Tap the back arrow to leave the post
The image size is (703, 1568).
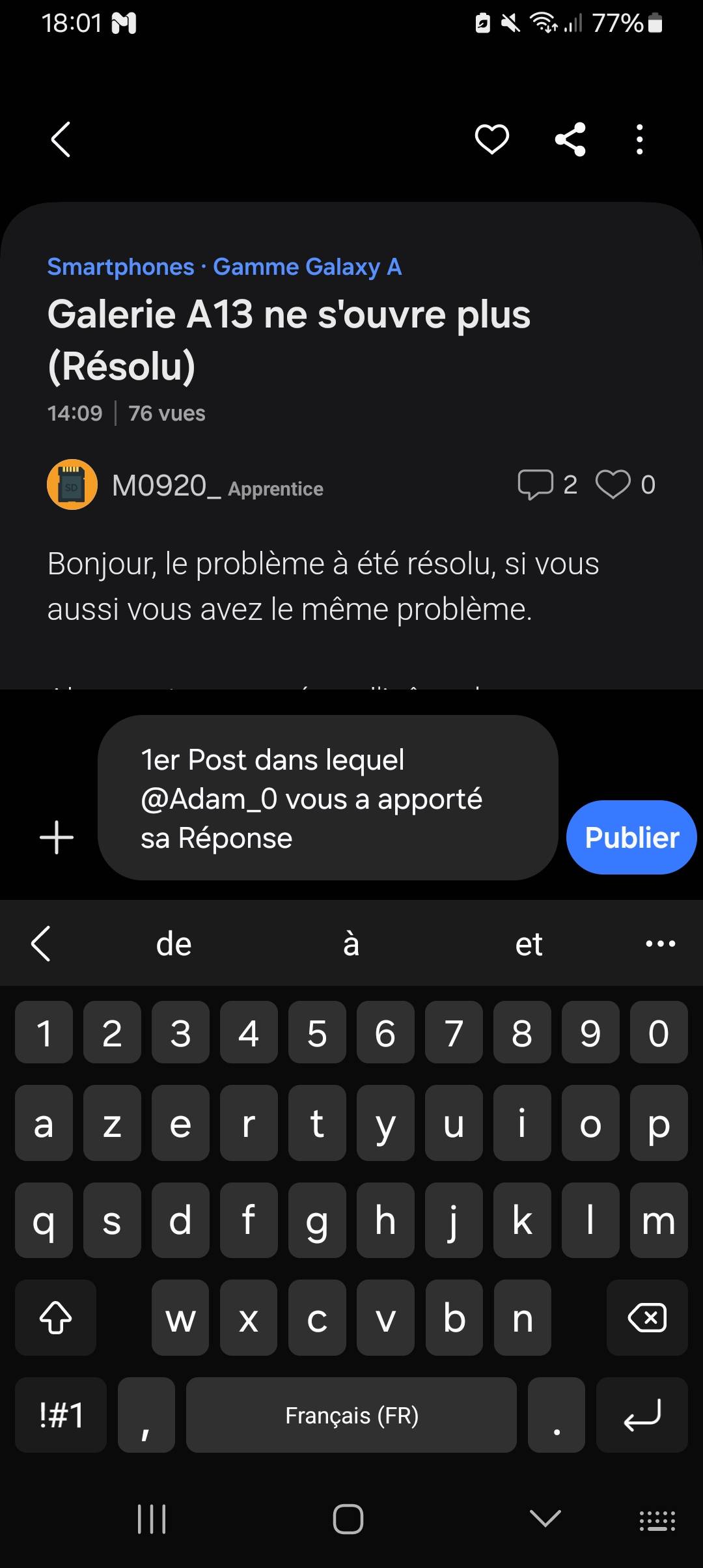pos(60,139)
